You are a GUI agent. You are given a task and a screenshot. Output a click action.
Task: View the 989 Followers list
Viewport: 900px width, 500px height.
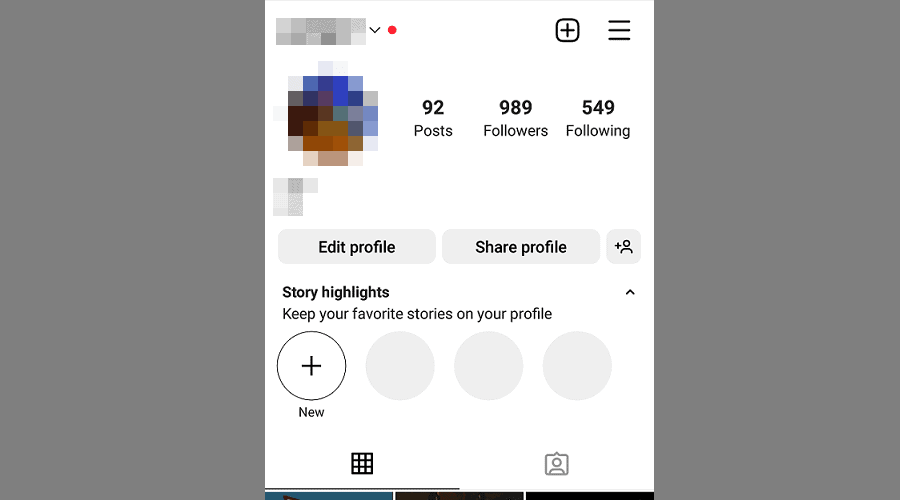(x=516, y=118)
